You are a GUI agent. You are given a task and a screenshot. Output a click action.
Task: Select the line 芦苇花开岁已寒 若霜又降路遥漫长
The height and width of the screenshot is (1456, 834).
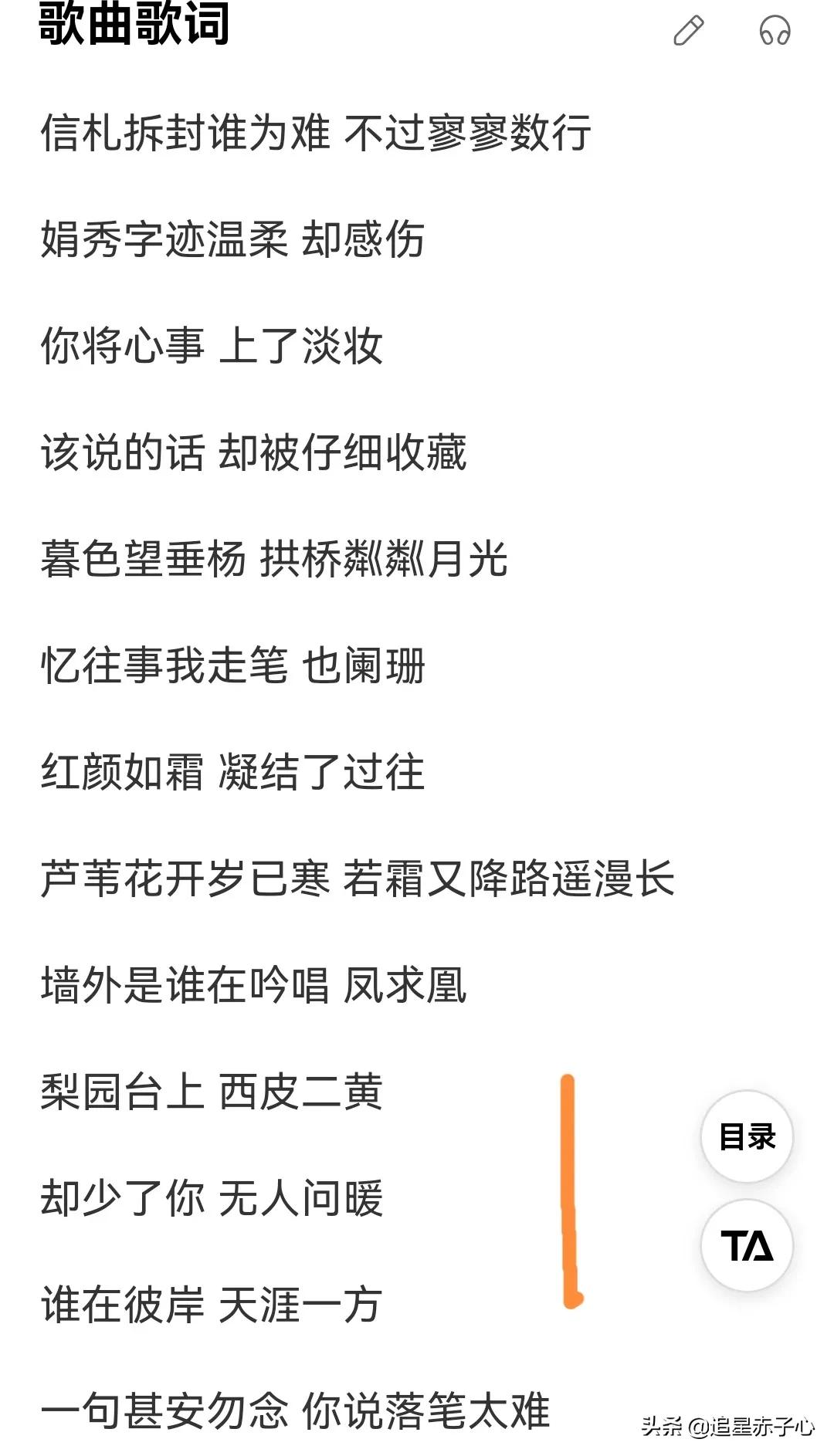click(x=359, y=882)
